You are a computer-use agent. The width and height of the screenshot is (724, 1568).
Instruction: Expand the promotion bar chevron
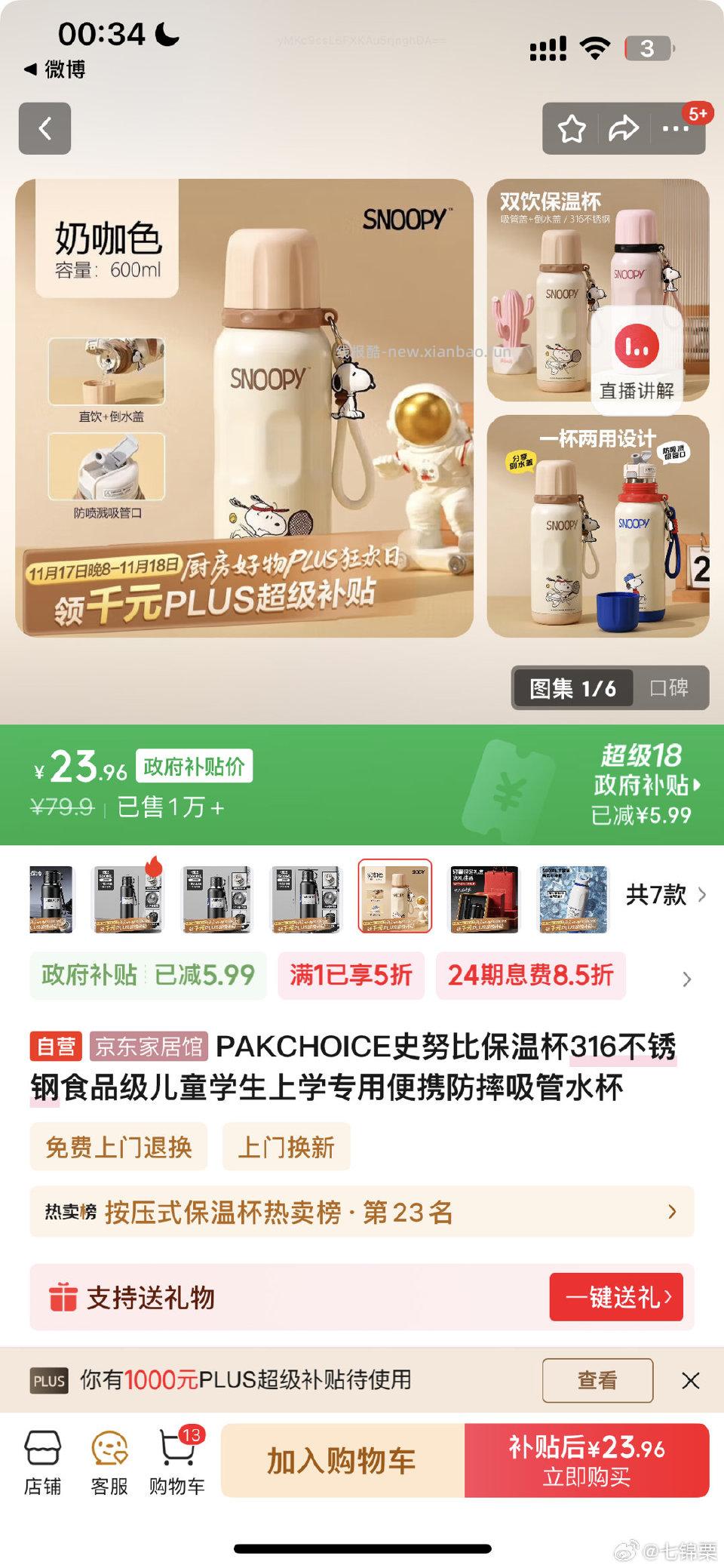[687, 977]
